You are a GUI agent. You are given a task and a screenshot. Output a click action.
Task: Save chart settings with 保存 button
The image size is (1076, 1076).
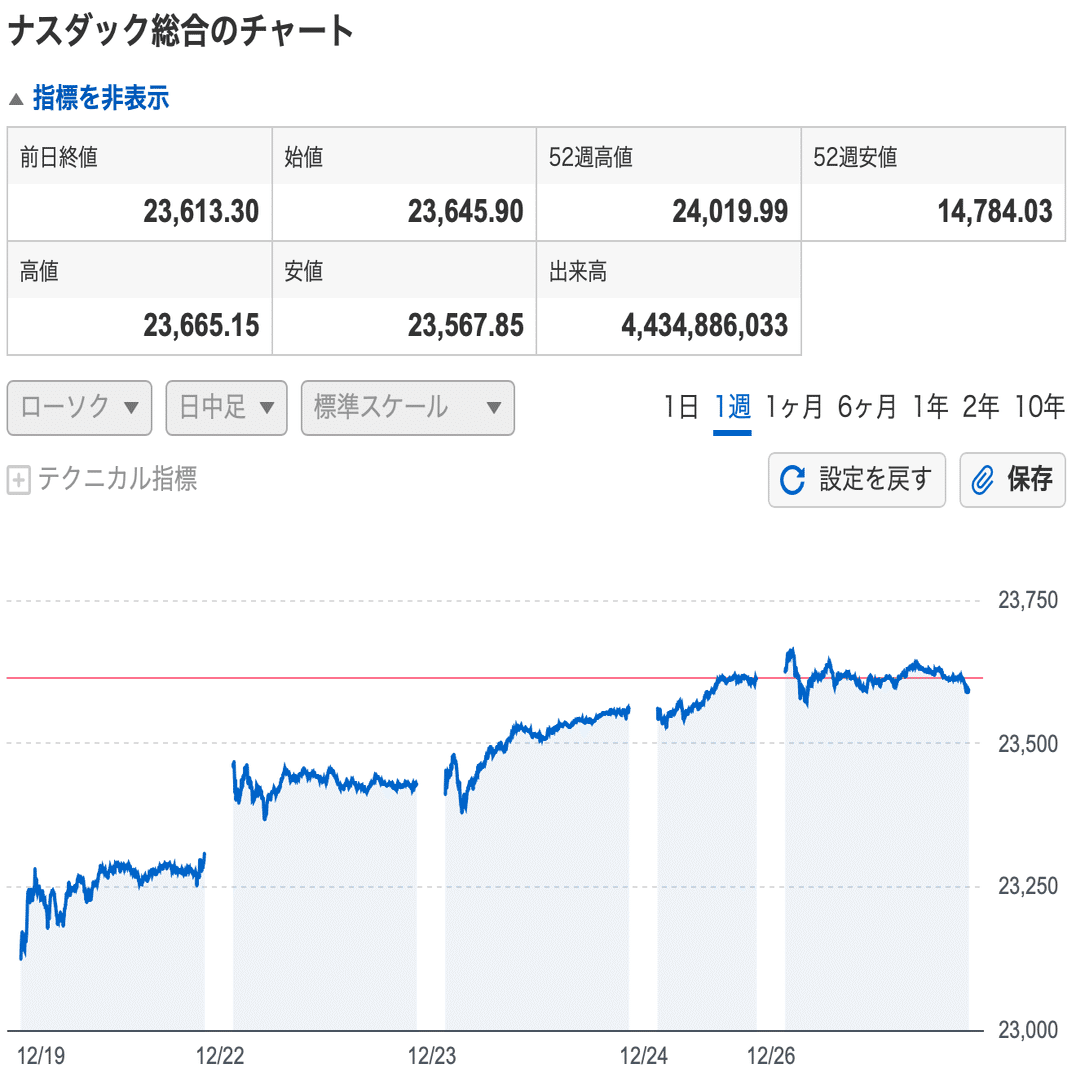(1012, 480)
